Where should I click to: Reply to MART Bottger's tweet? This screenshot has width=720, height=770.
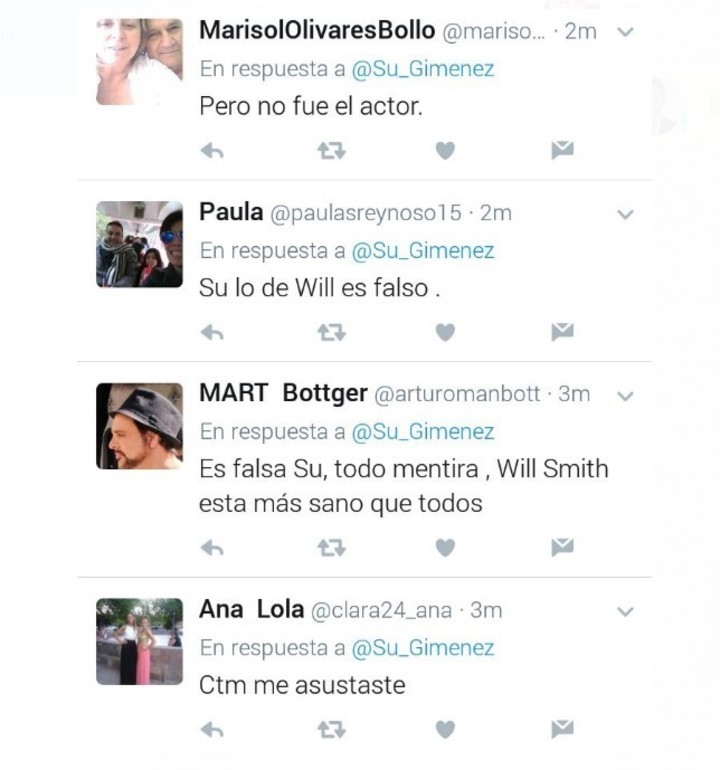[x=211, y=548]
